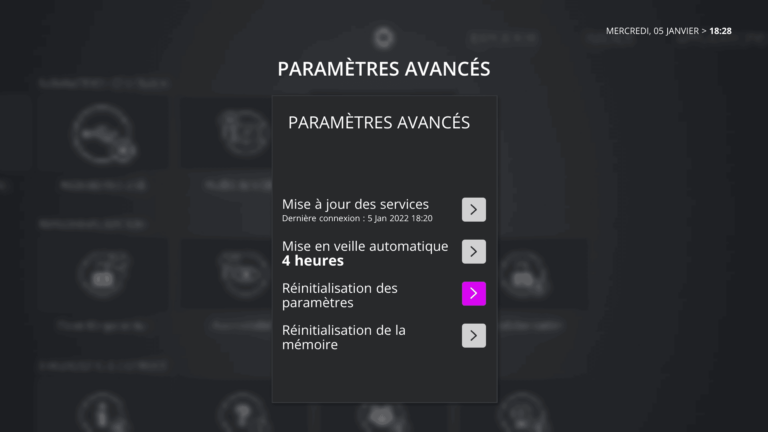Open Réinitialisation de la mémoire
This screenshot has width=768, height=432.
click(473, 335)
